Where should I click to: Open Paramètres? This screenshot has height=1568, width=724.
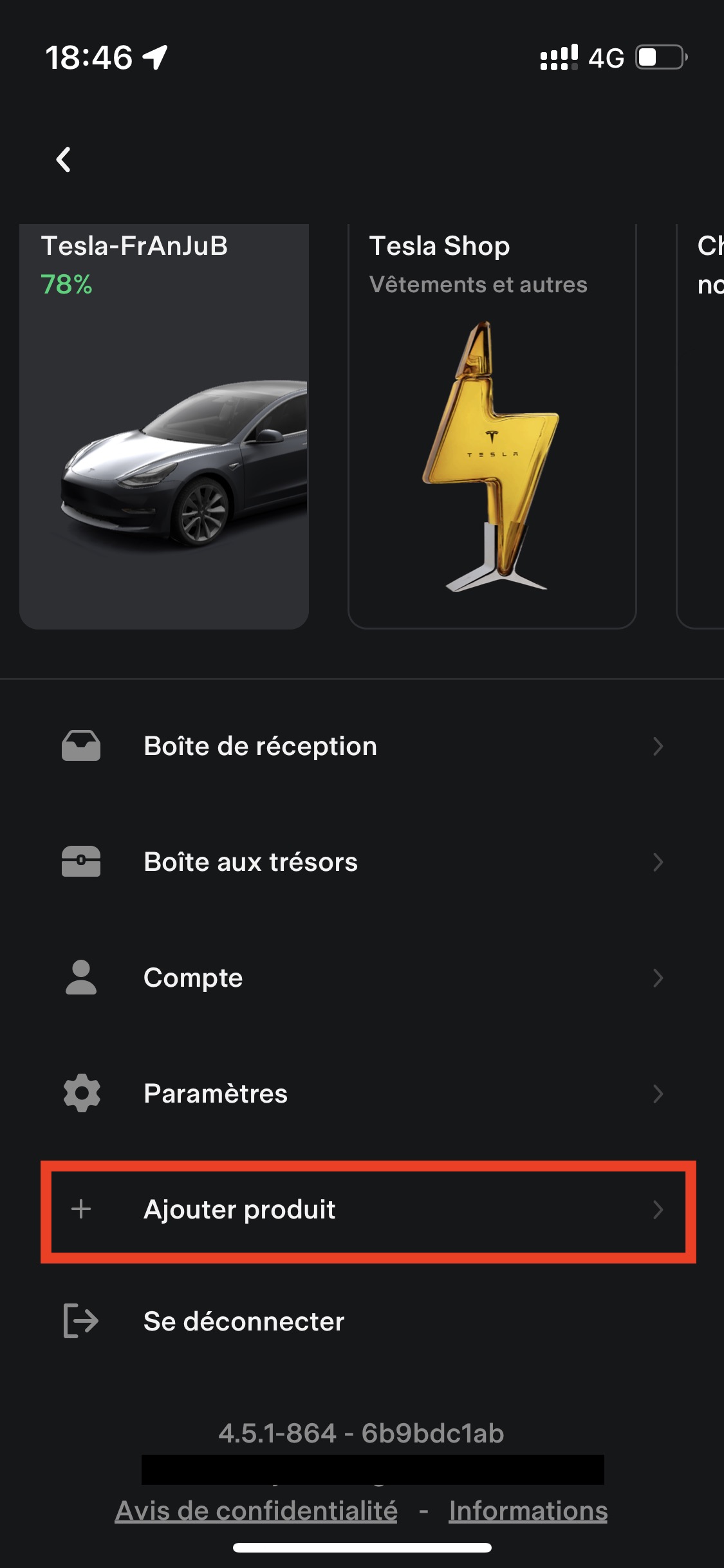(x=362, y=1094)
